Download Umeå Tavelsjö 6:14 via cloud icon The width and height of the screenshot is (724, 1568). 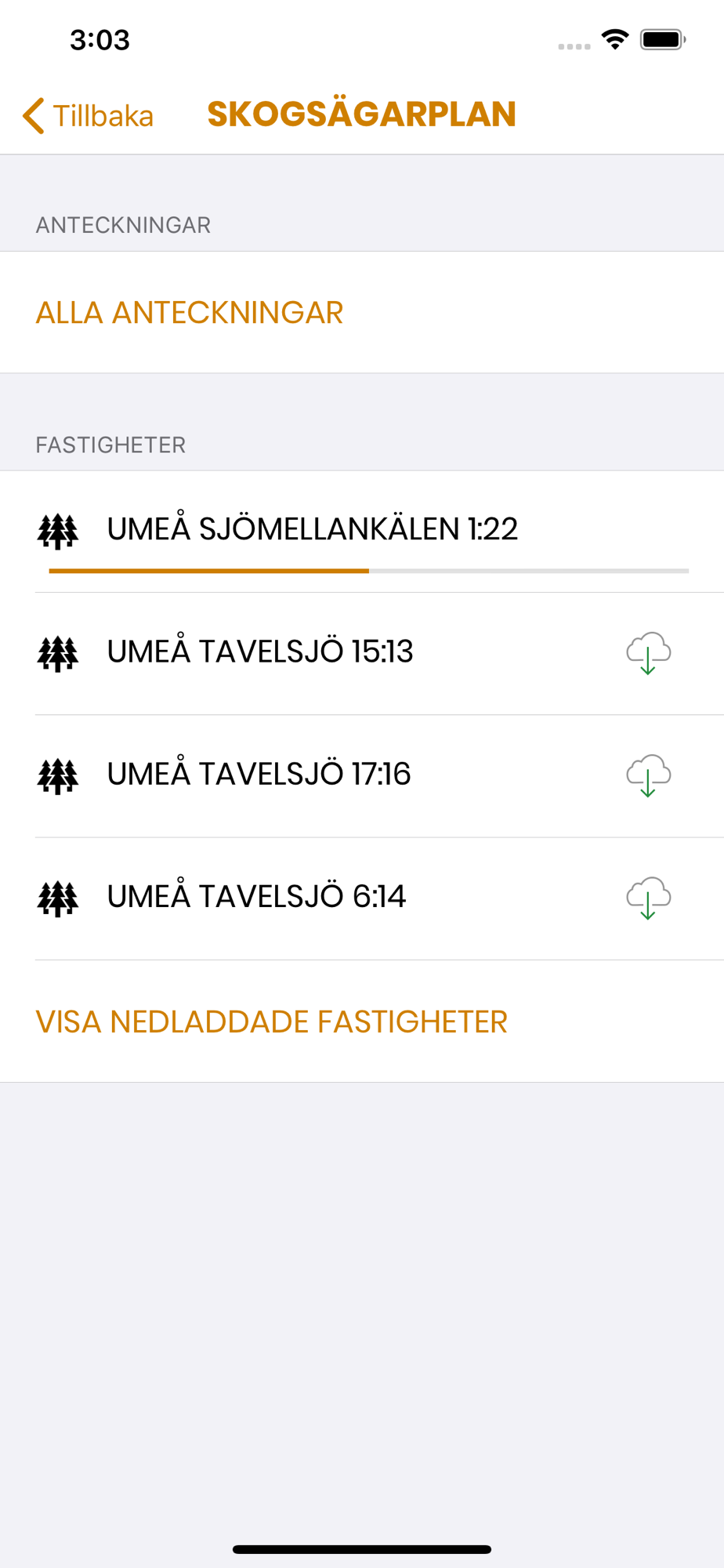(x=649, y=898)
